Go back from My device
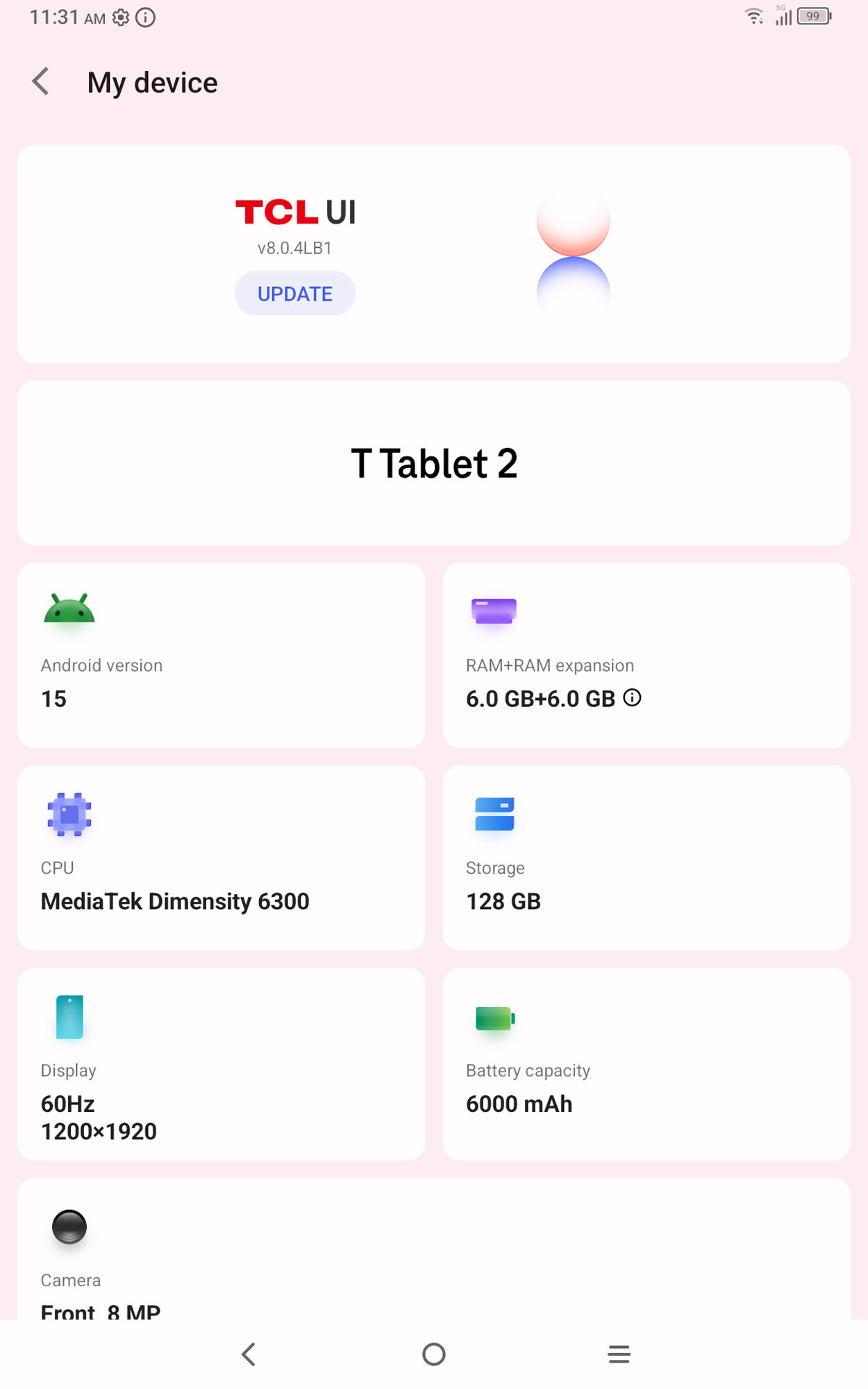Image resolution: width=868 pixels, height=1389 pixels. [41, 82]
